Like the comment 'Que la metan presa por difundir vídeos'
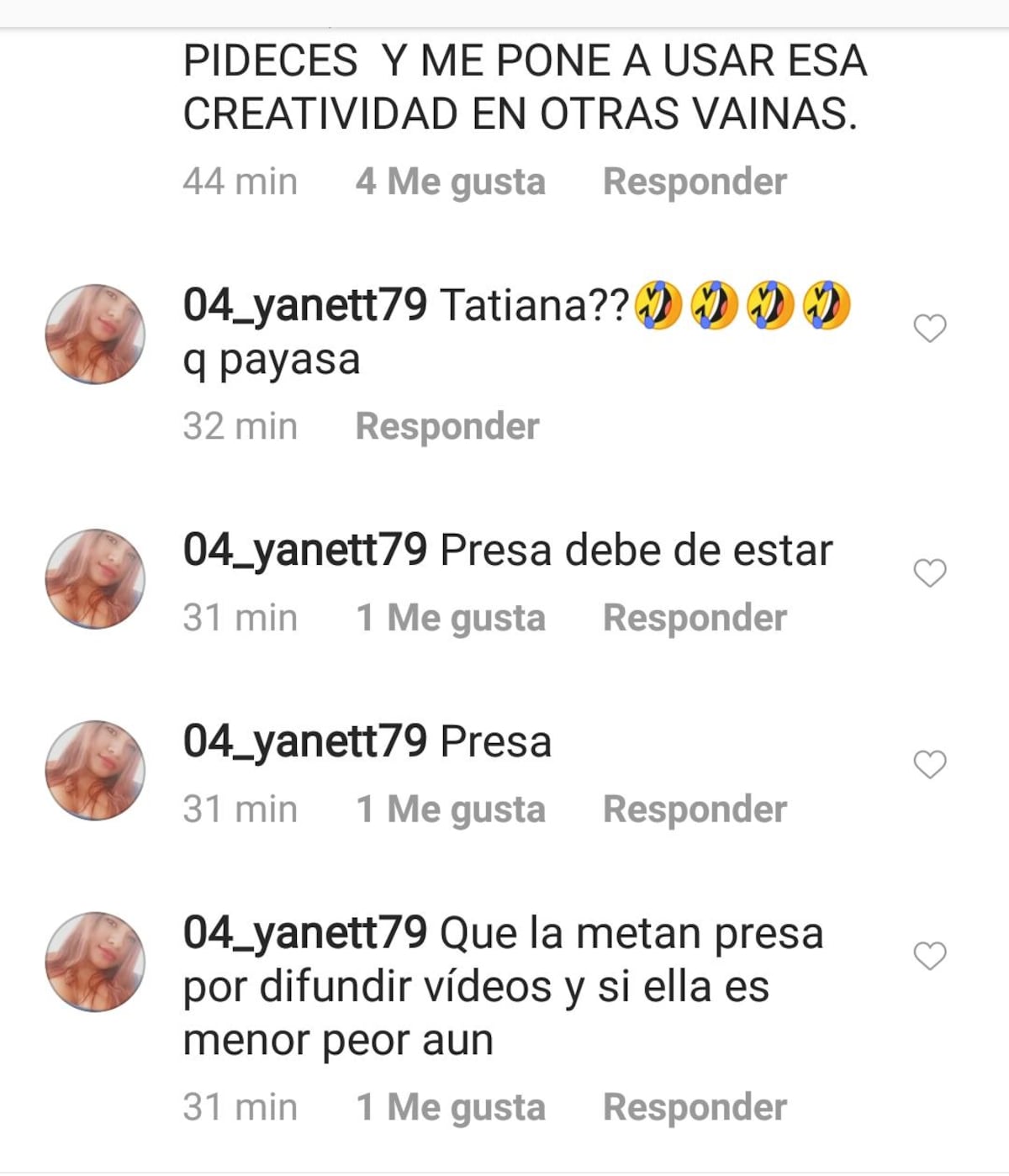 click(x=928, y=953)
